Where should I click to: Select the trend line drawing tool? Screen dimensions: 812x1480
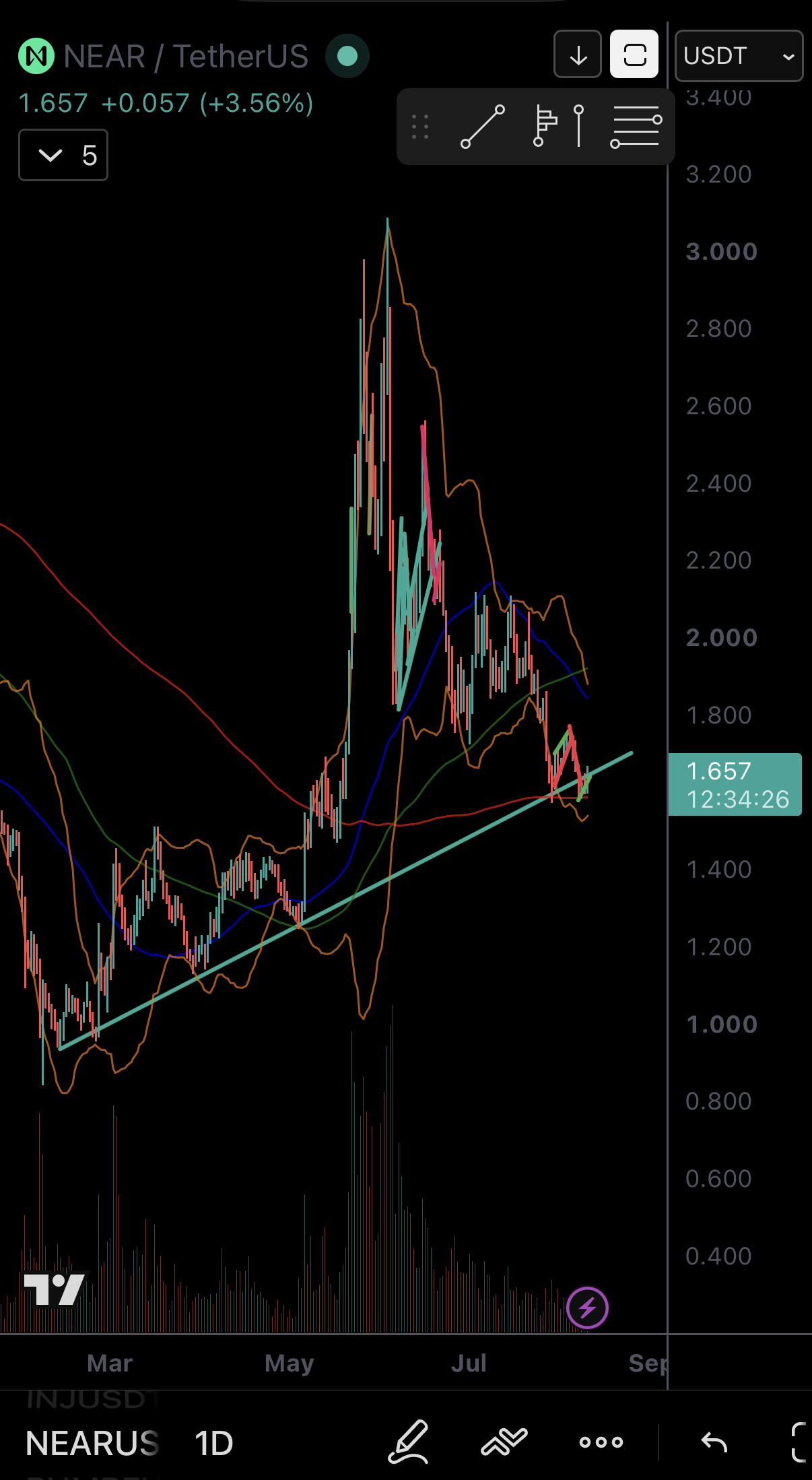pos(483,127)
